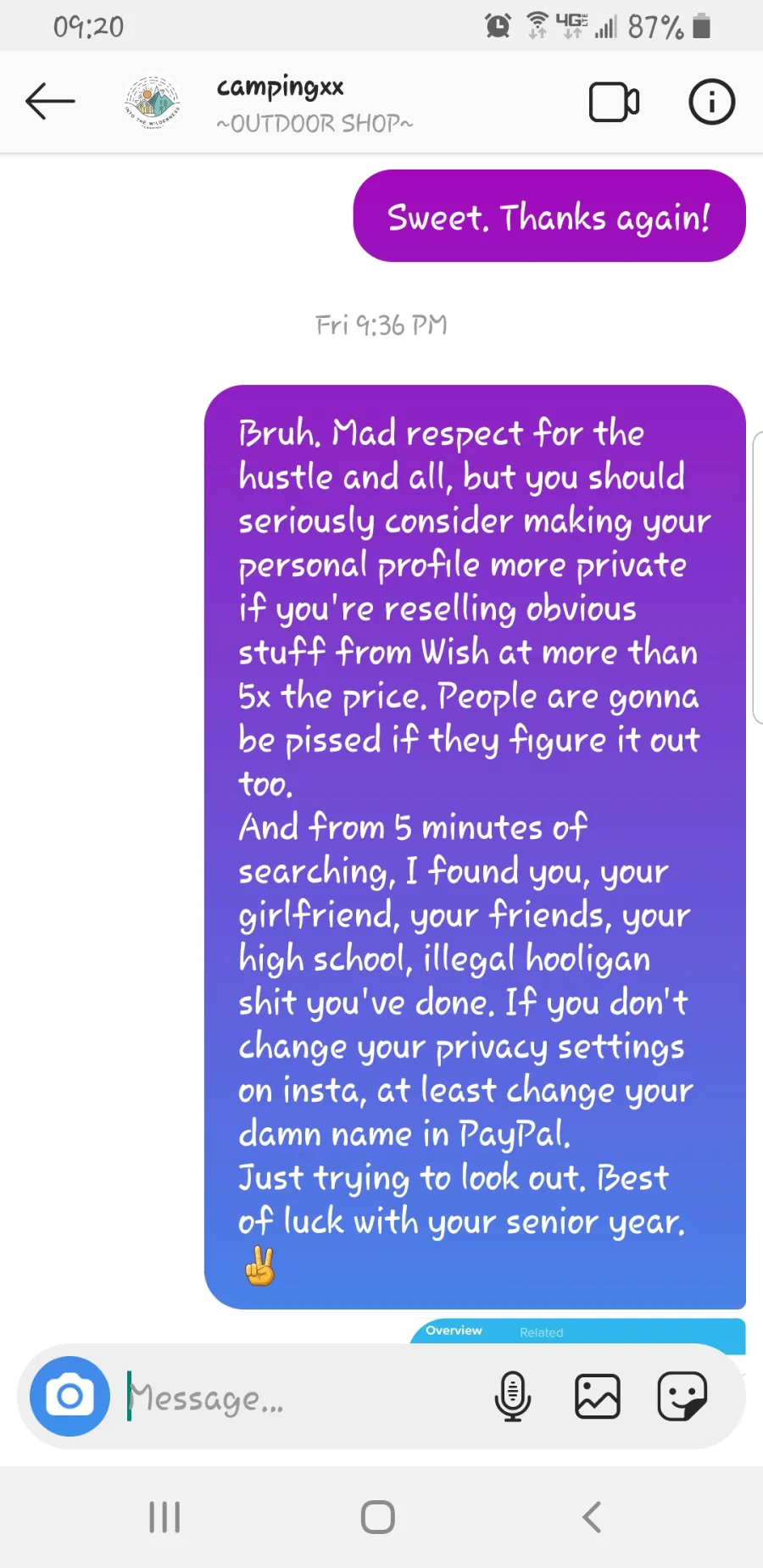Screen dimensions: 763x1568
Task: Open conversation info details
Action: pyautogui.click(x=711, y=102)
